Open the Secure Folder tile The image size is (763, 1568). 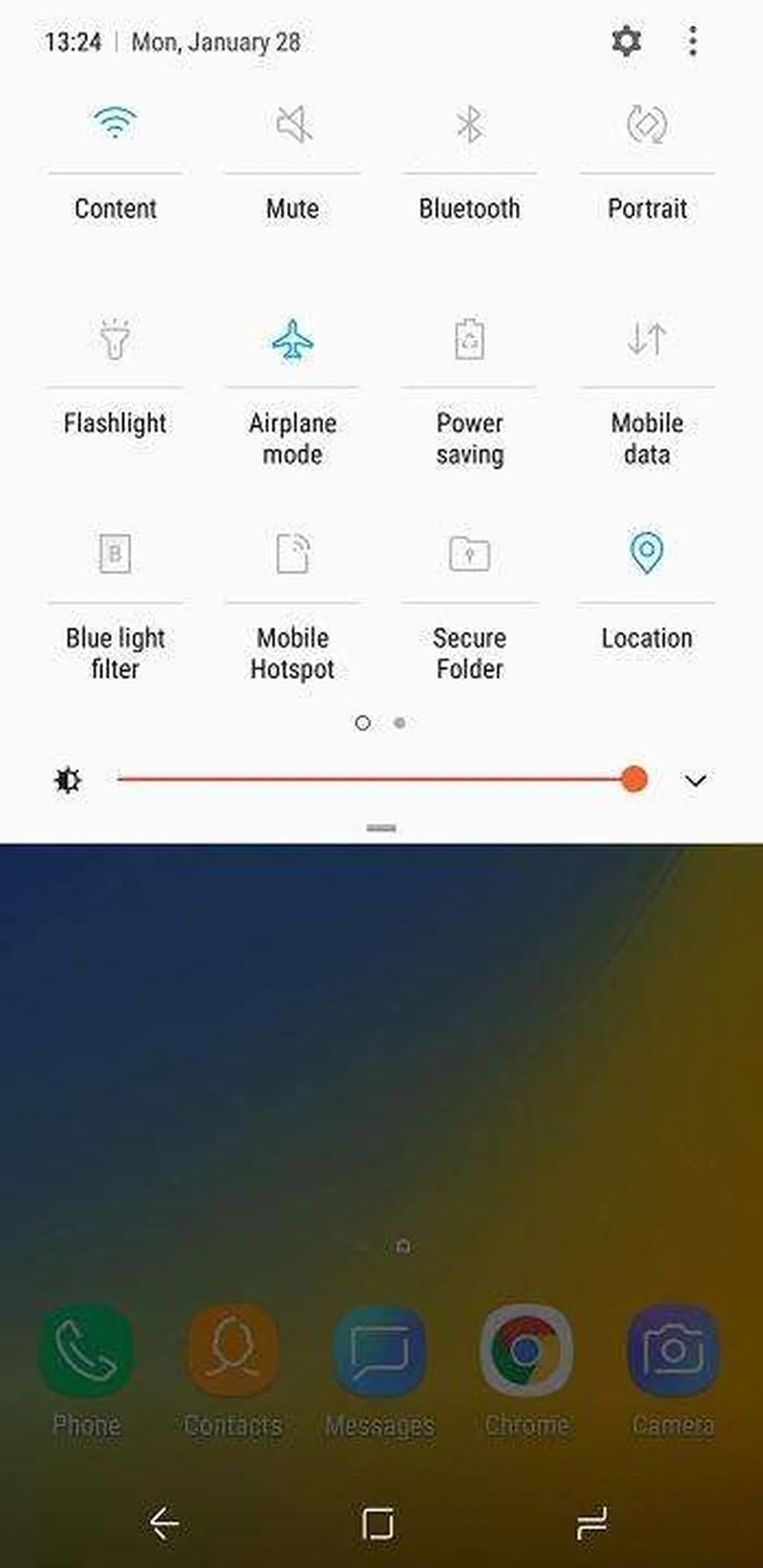(x=469, y=554)
